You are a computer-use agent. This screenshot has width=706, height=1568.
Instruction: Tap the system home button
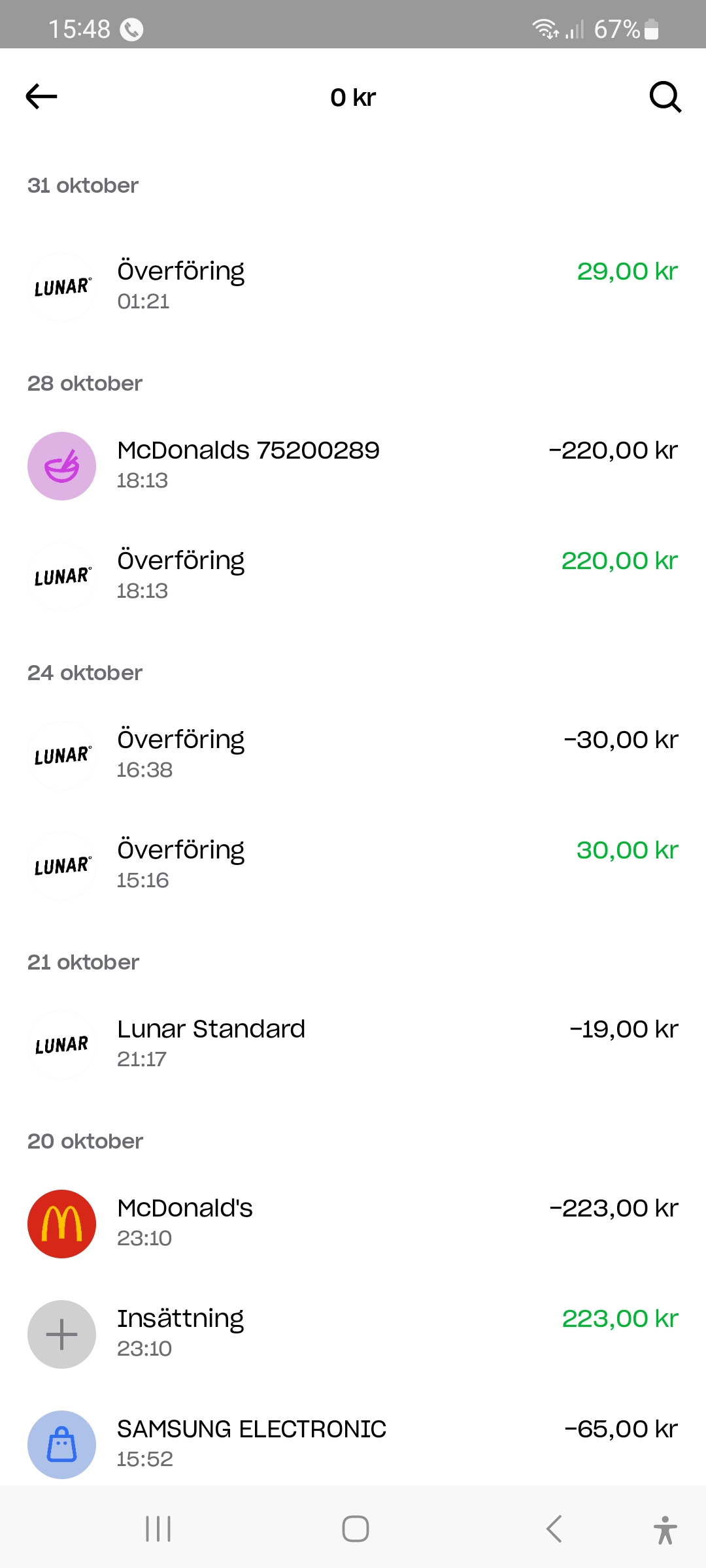355,1529
